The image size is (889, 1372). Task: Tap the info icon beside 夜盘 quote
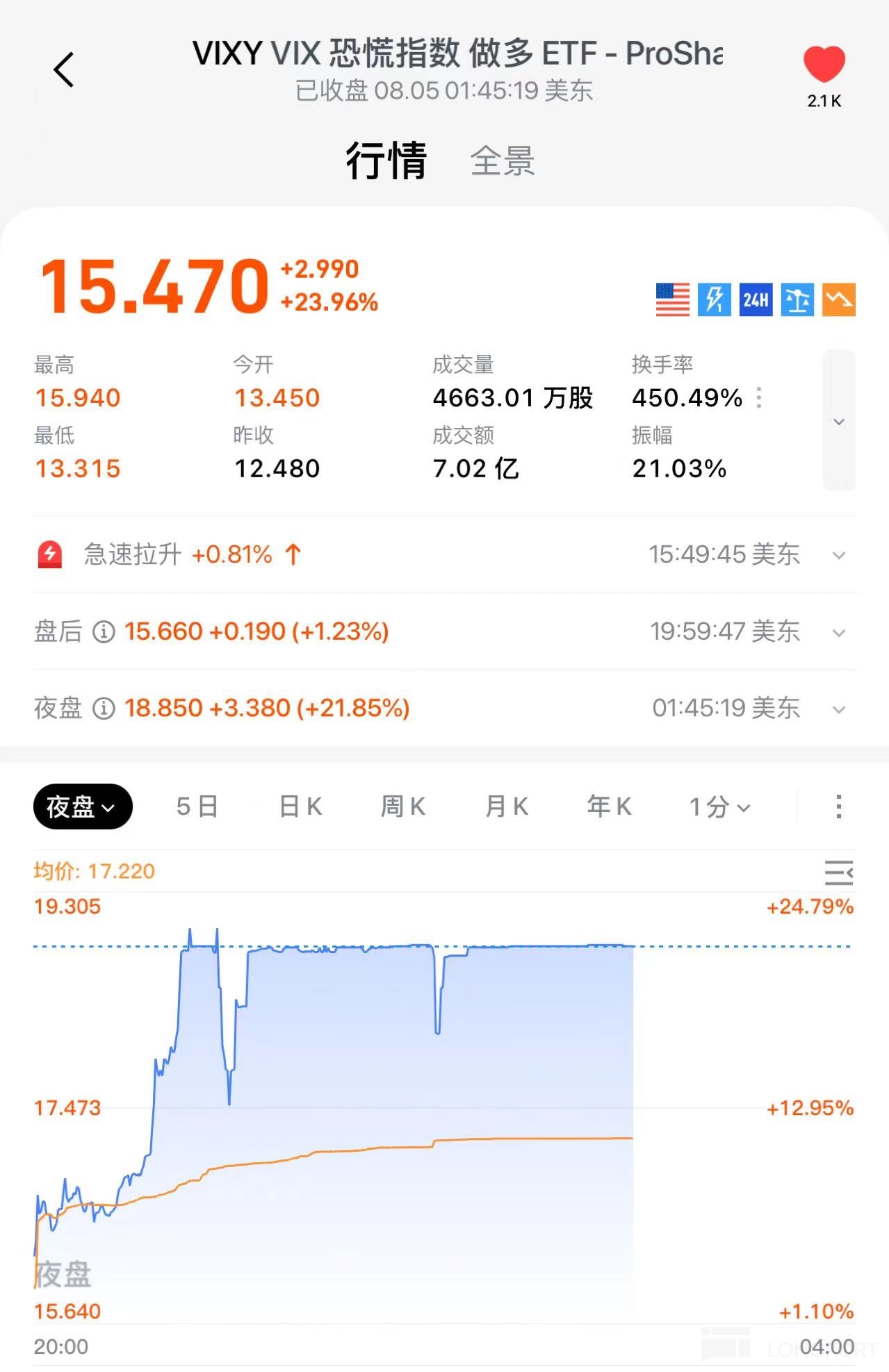pos(104,709)
